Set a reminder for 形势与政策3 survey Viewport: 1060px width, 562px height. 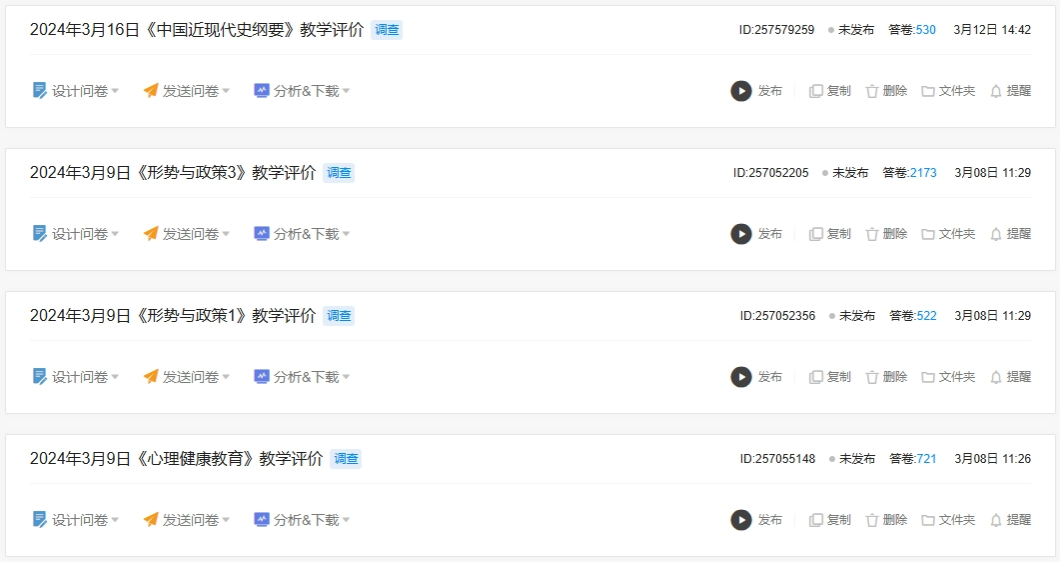pyautogui.click(x=1010, y=234)
